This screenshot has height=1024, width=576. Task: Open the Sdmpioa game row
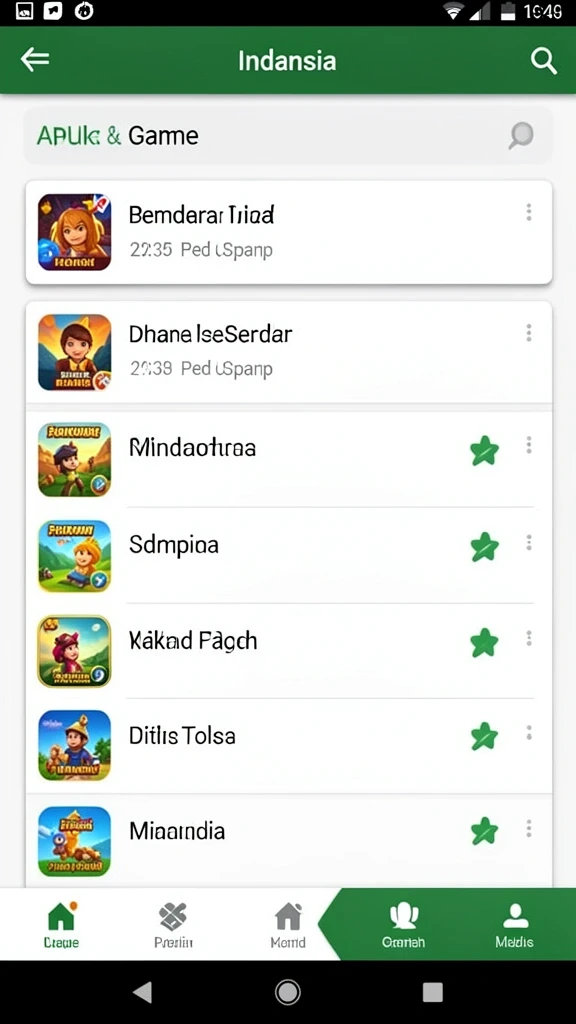coord(289,555)
